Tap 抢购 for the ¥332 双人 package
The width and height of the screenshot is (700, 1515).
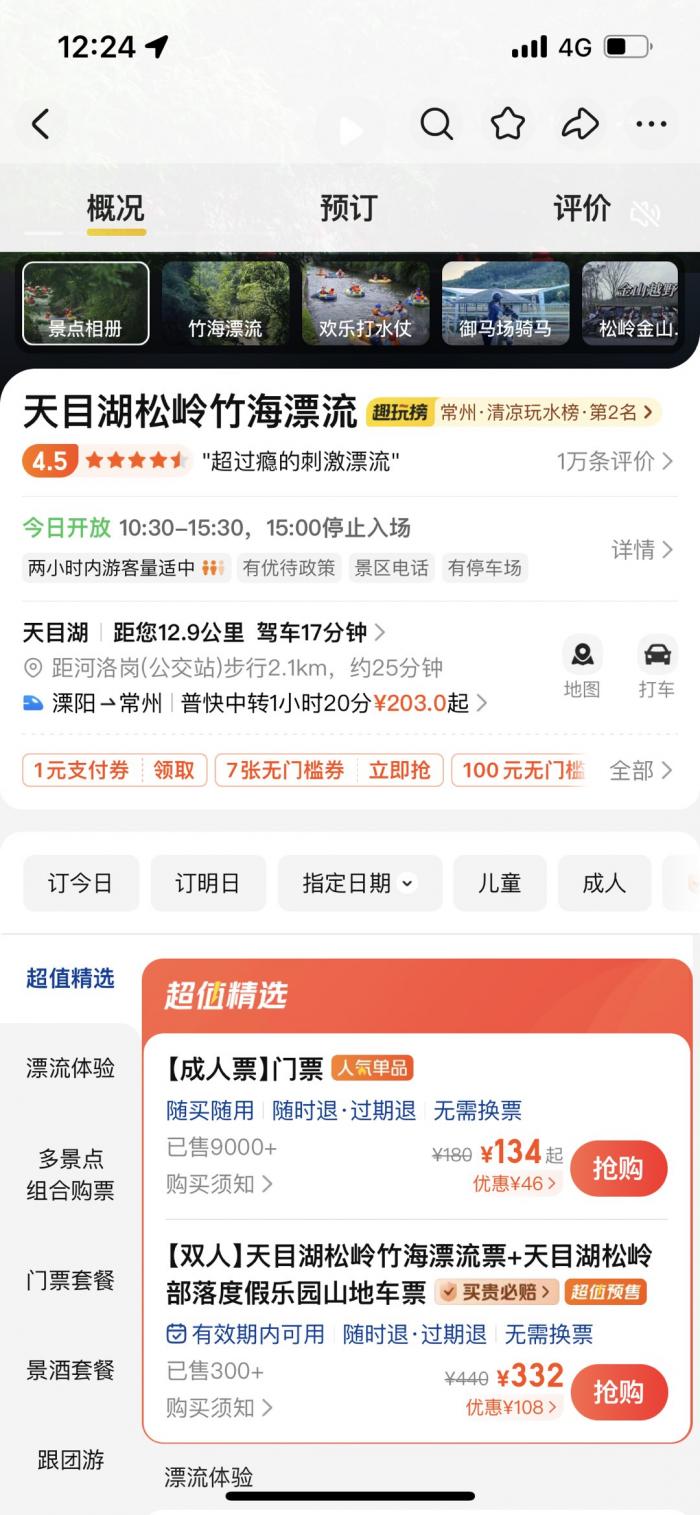(618, 1391)
